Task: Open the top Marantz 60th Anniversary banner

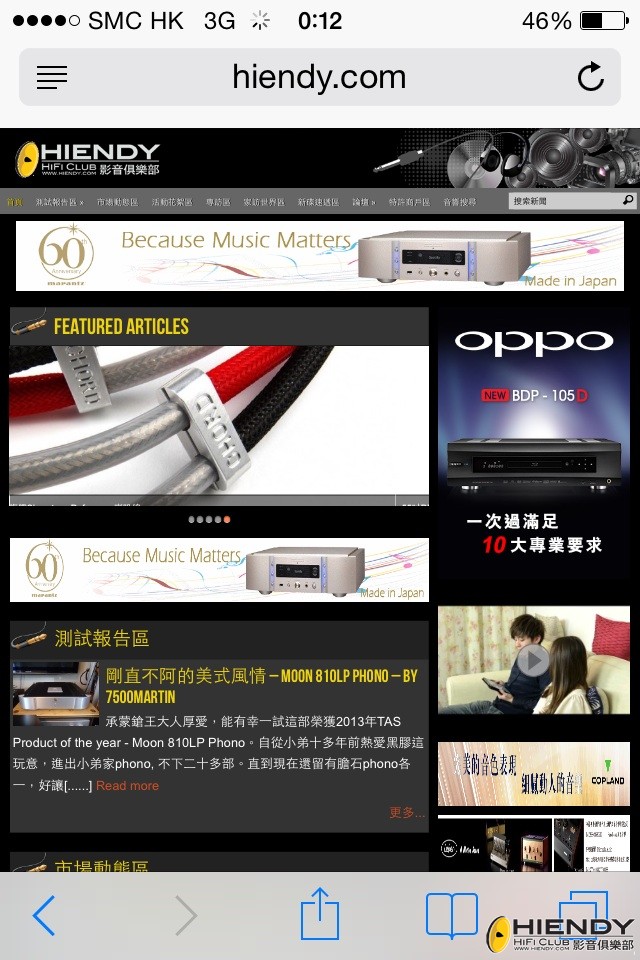Action: (x=319, y=256)
